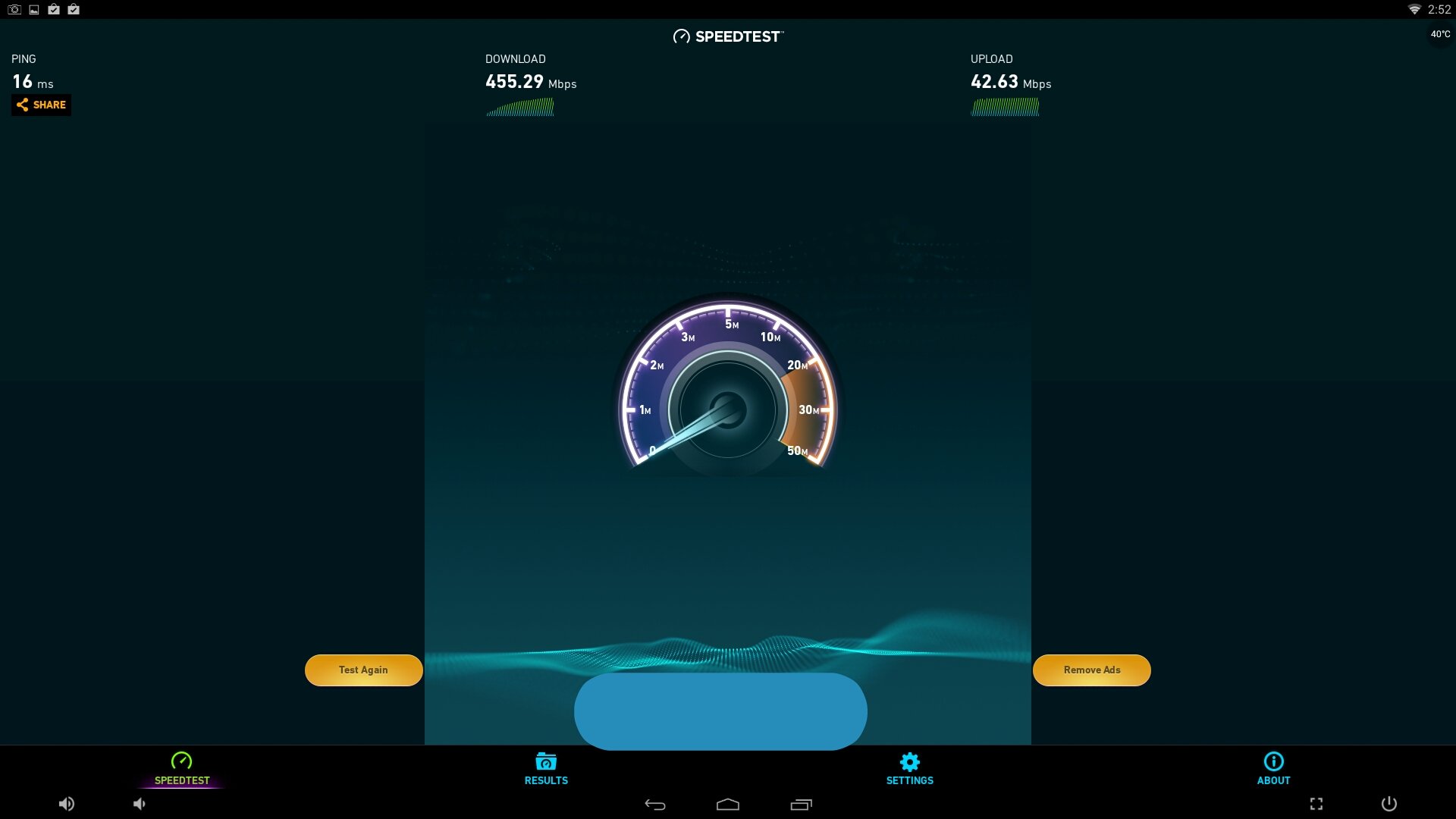
Task: Share the speed test result
Action: point(42,105)
